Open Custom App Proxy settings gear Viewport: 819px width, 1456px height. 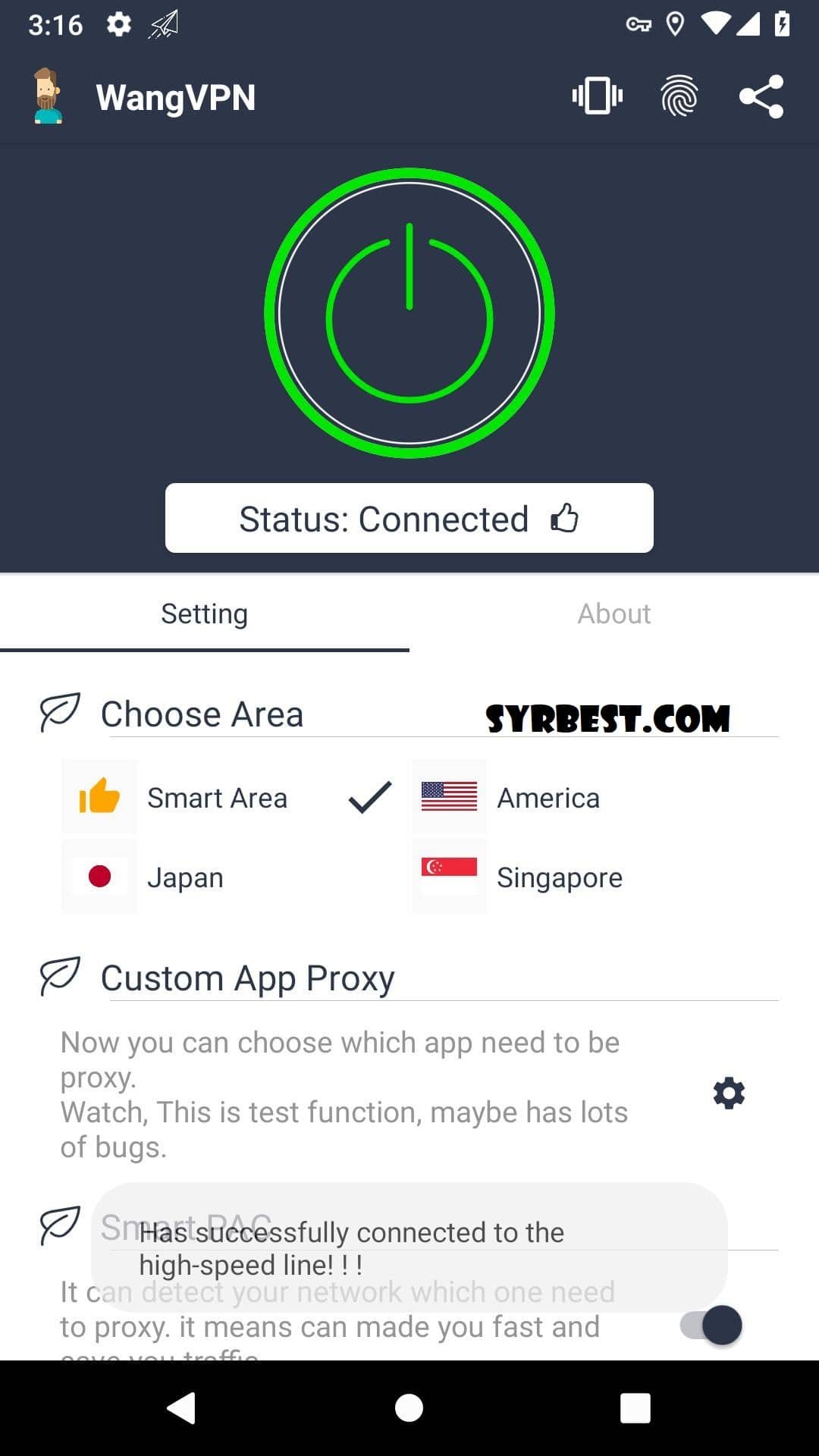pyautogui.click(x=729, y=1094)
